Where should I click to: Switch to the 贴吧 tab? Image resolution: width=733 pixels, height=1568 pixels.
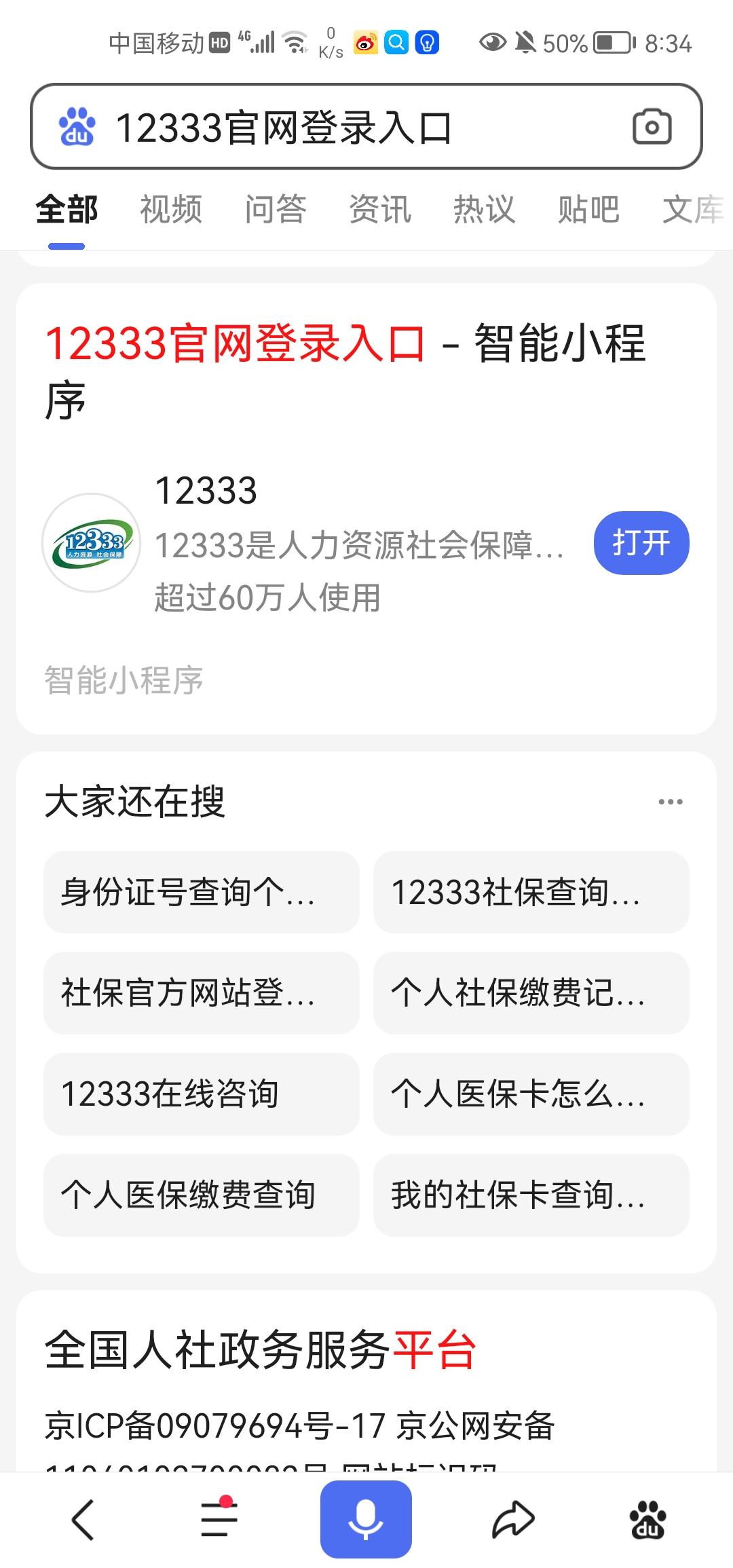tap(589, 209)
